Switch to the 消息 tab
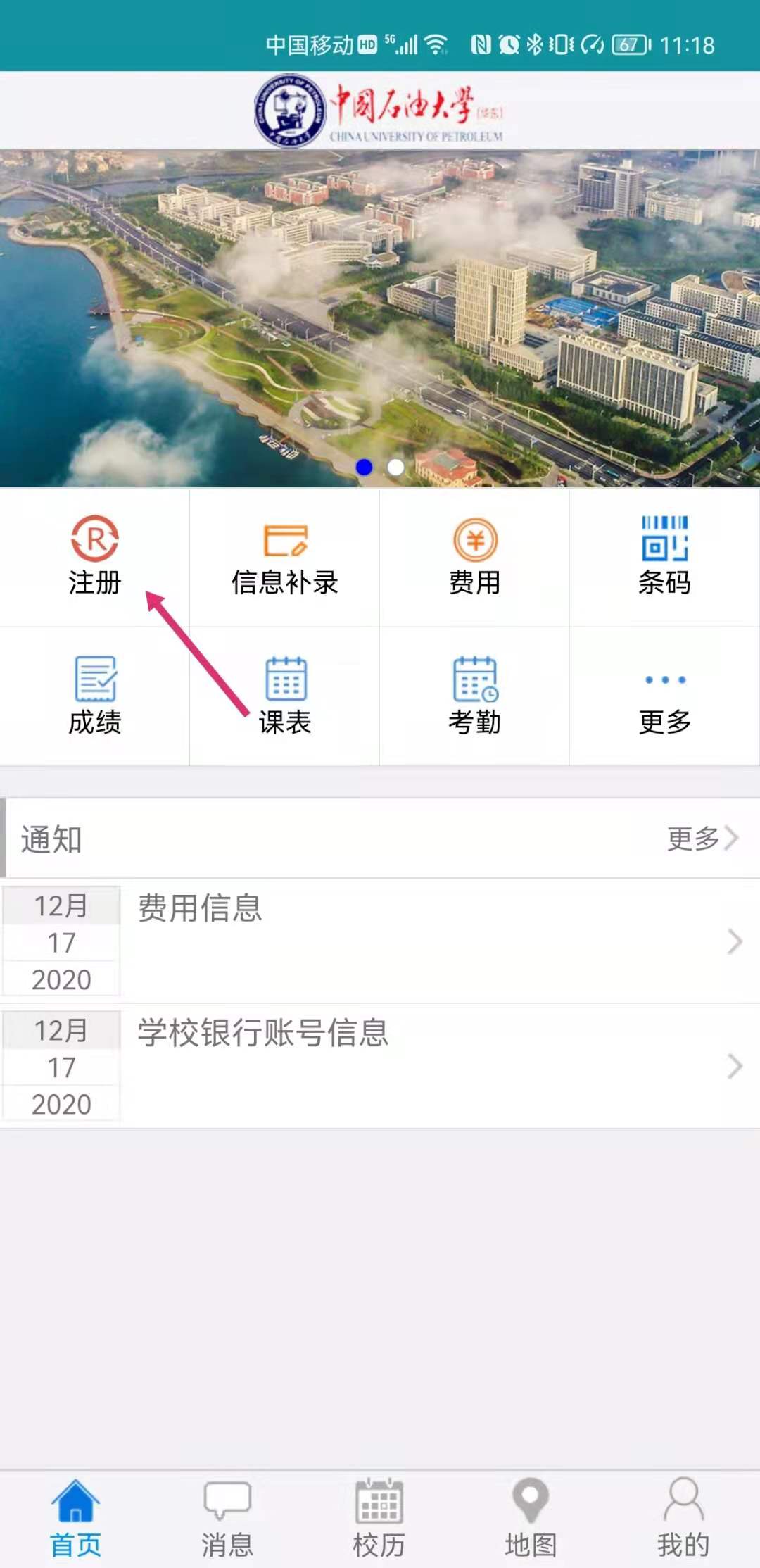The height and width of the screenshot is (1568, 760). [x=227, y=1519]
